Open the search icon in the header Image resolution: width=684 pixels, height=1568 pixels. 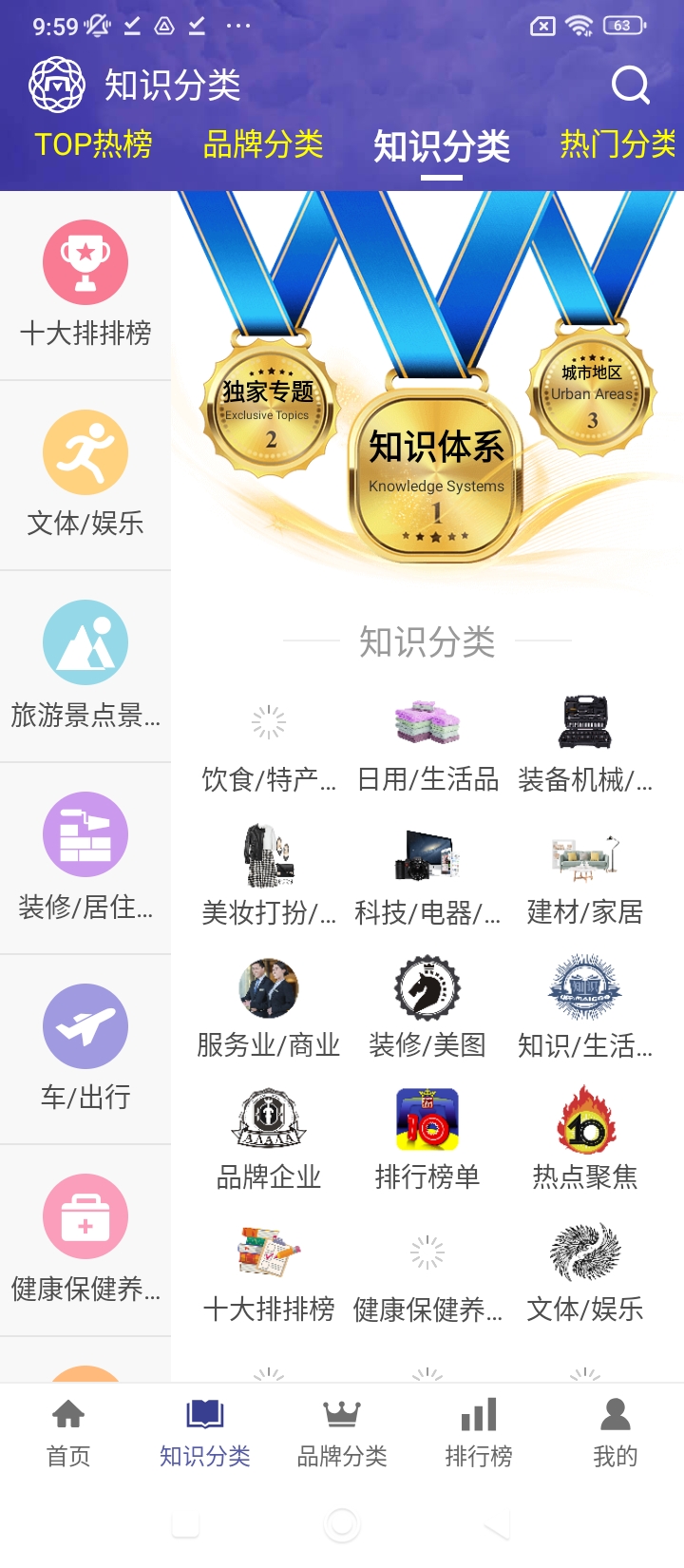pos(631,86)
